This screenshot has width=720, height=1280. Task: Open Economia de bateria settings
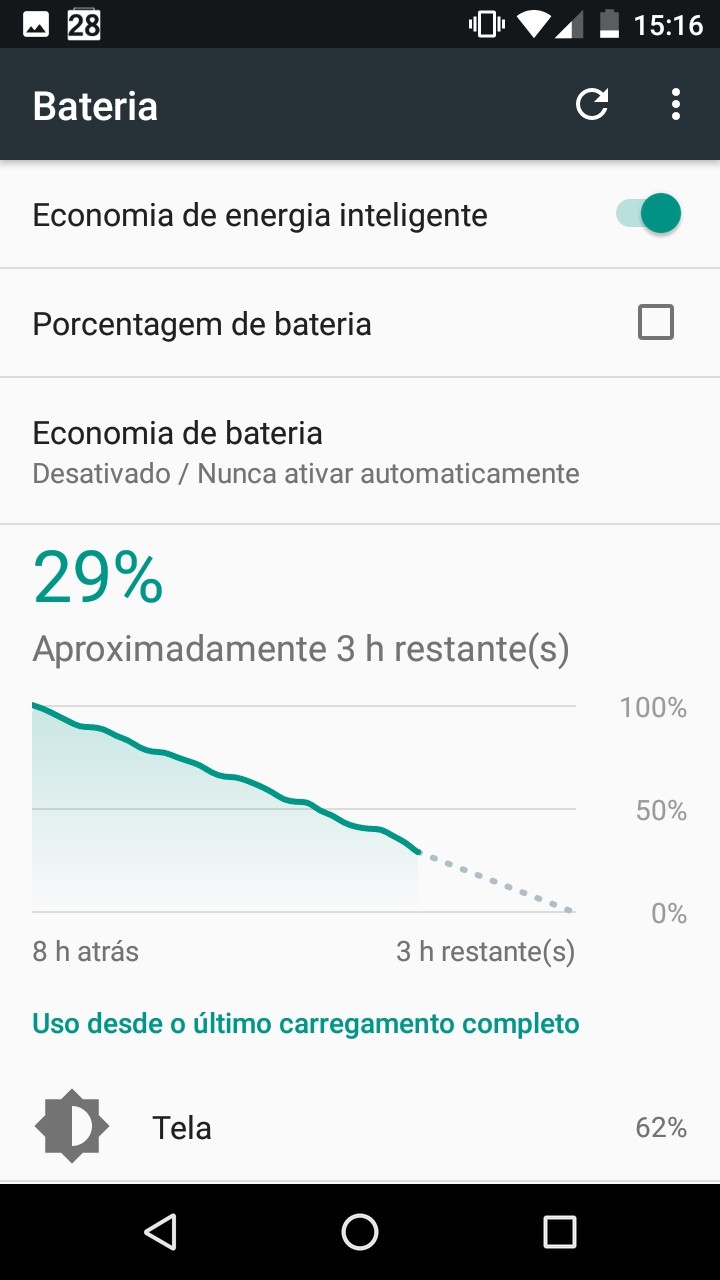coord(360,451)
